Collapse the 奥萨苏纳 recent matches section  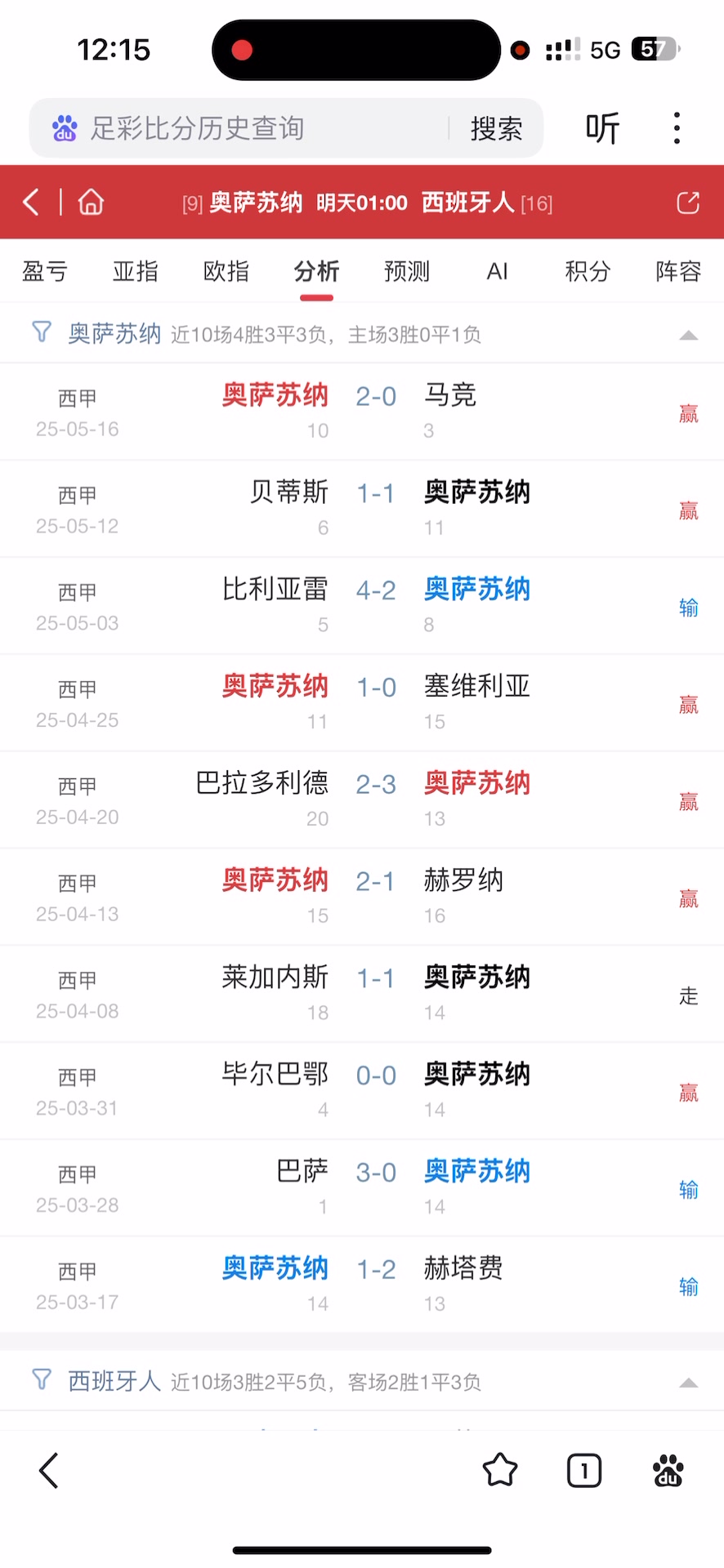pyautogui.click(x=688, y=335)
